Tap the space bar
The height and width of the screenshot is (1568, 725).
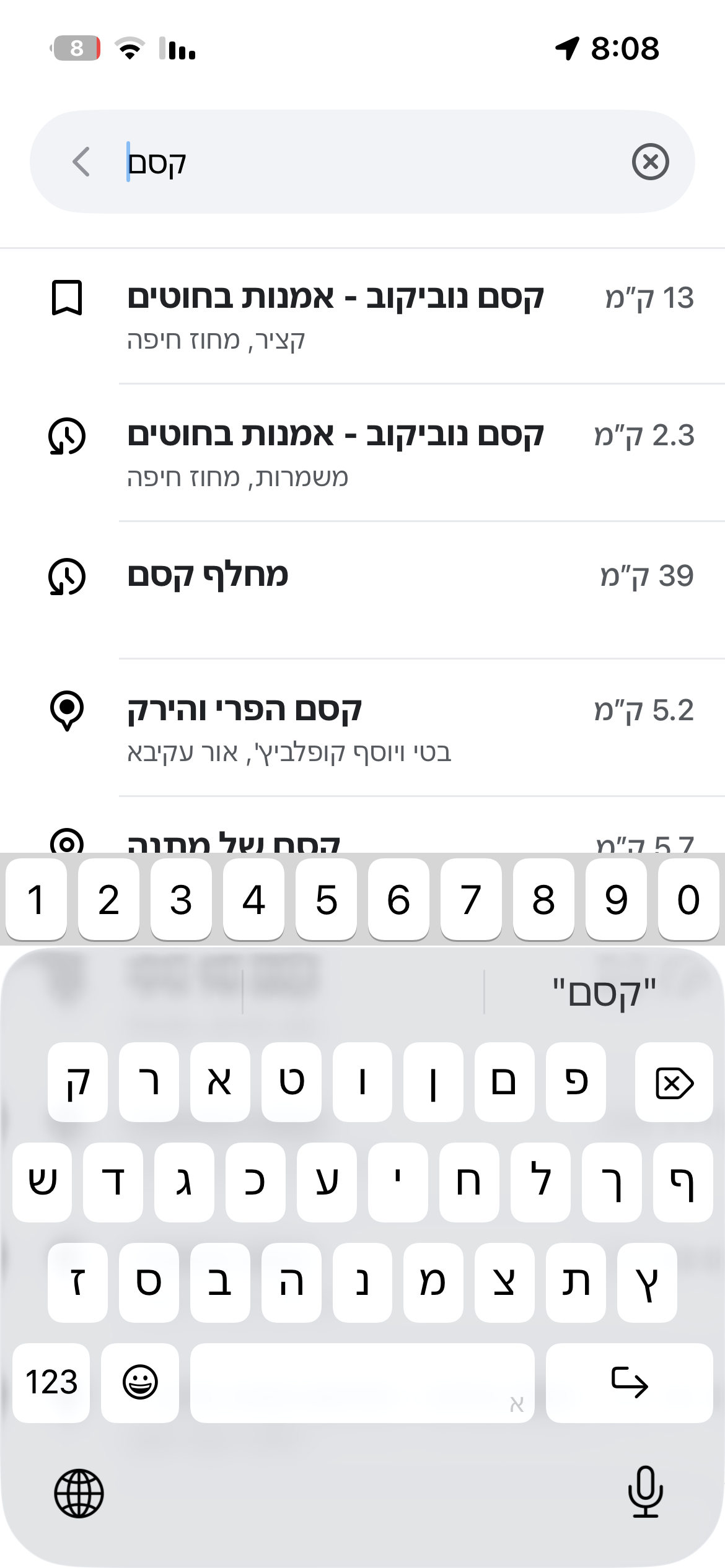(362, 1383)
